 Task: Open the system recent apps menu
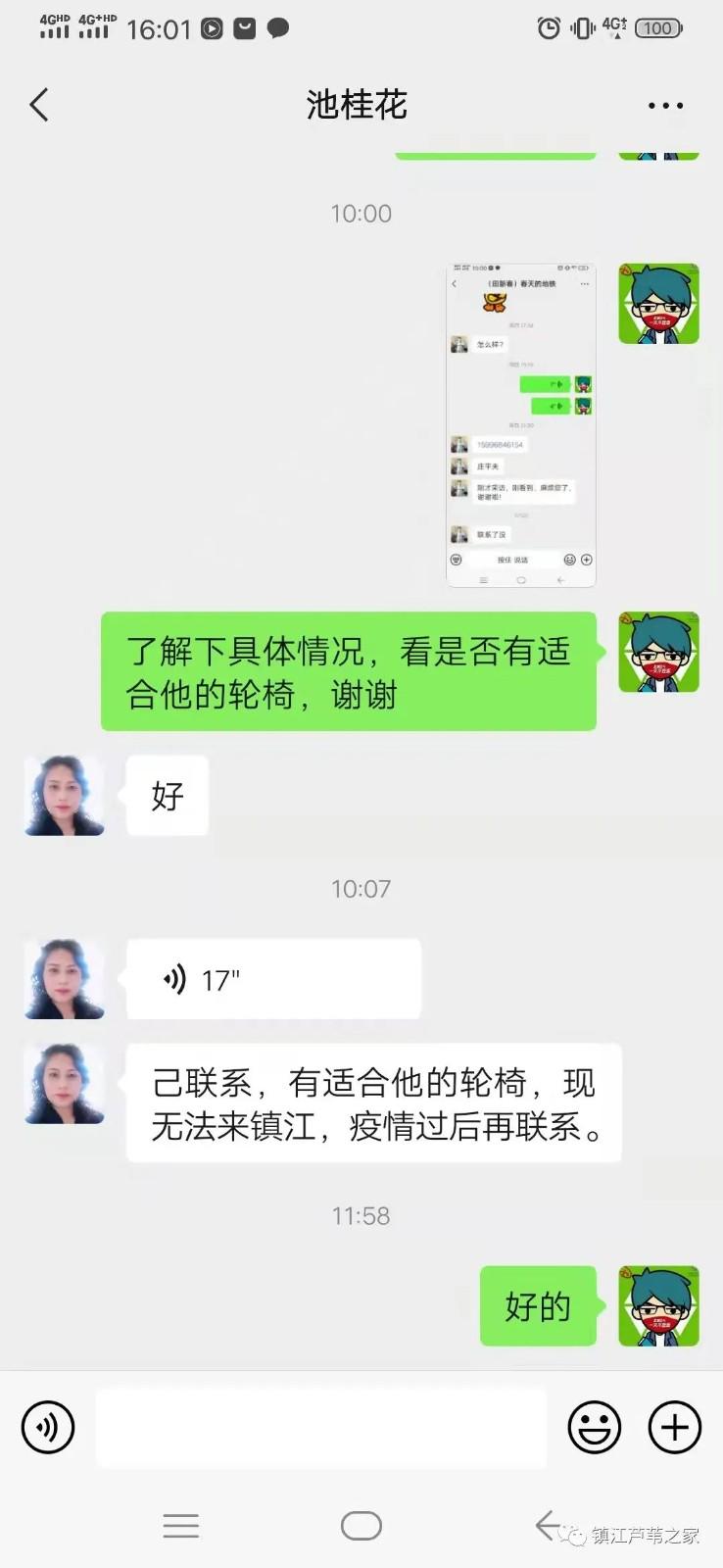181,1526
